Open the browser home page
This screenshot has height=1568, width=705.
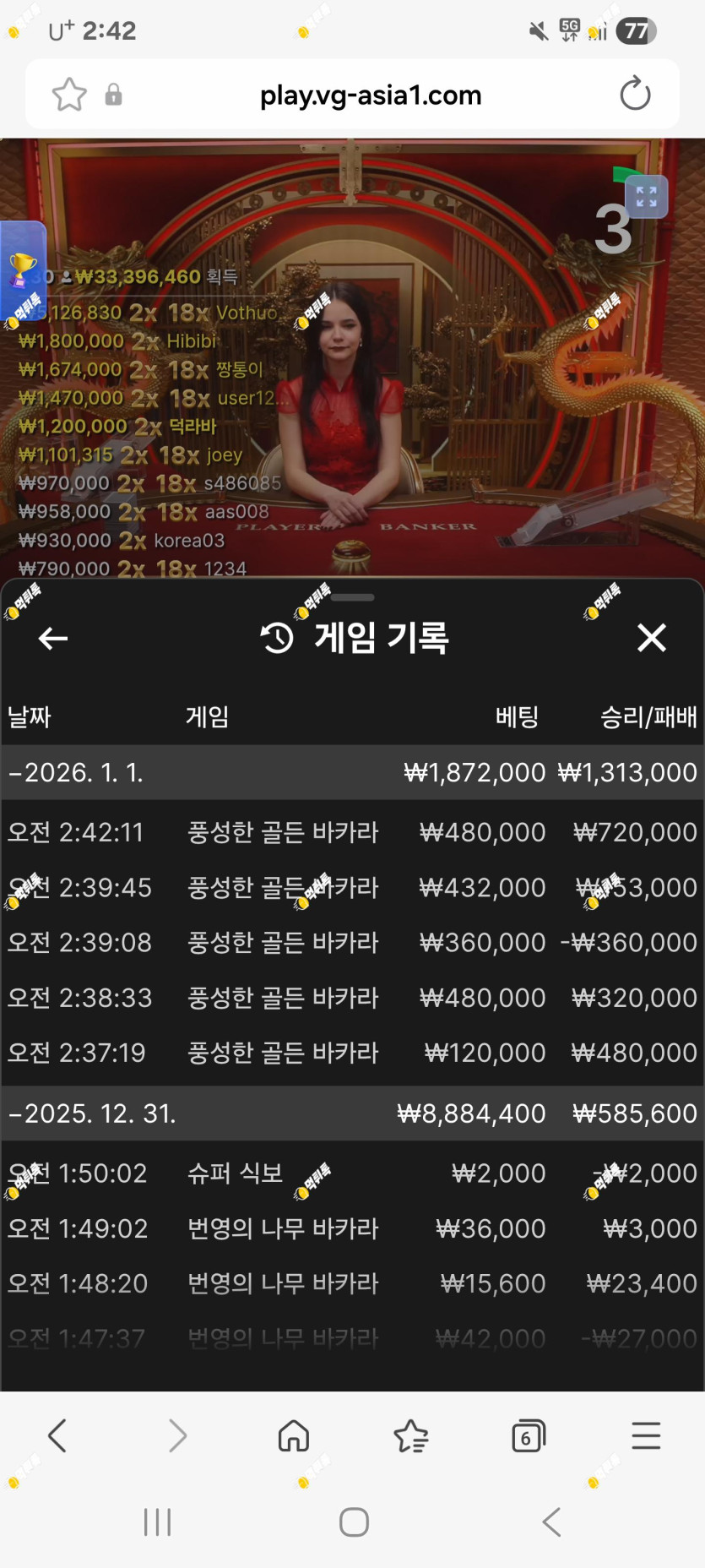pyautogui.click(x=294, y=1435)
